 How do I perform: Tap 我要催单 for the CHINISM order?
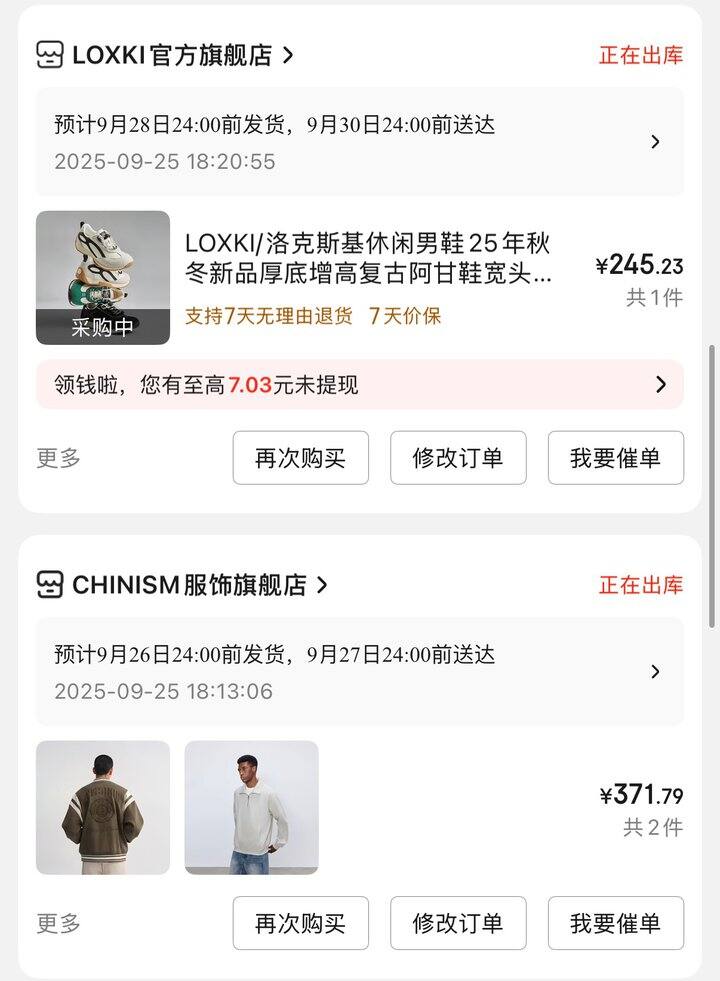click(x=616, y=923)
